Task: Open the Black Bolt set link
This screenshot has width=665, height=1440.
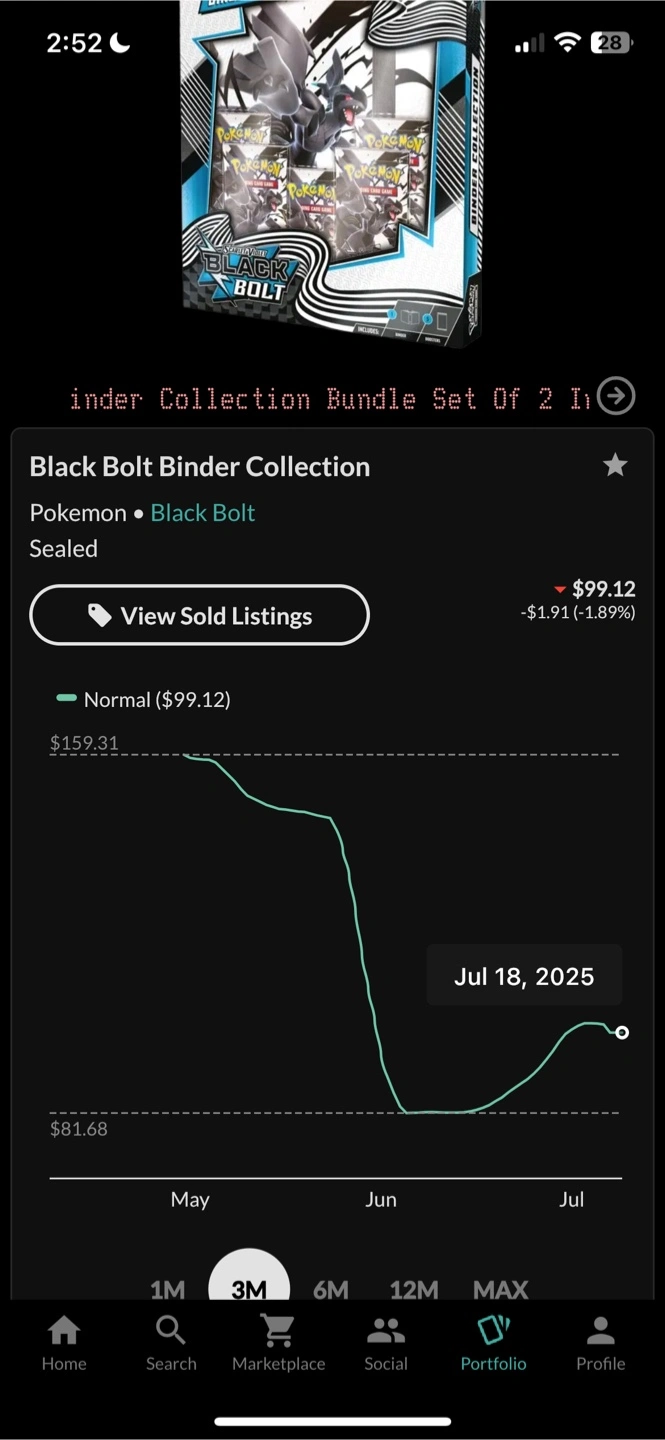Action: (202, 513)
